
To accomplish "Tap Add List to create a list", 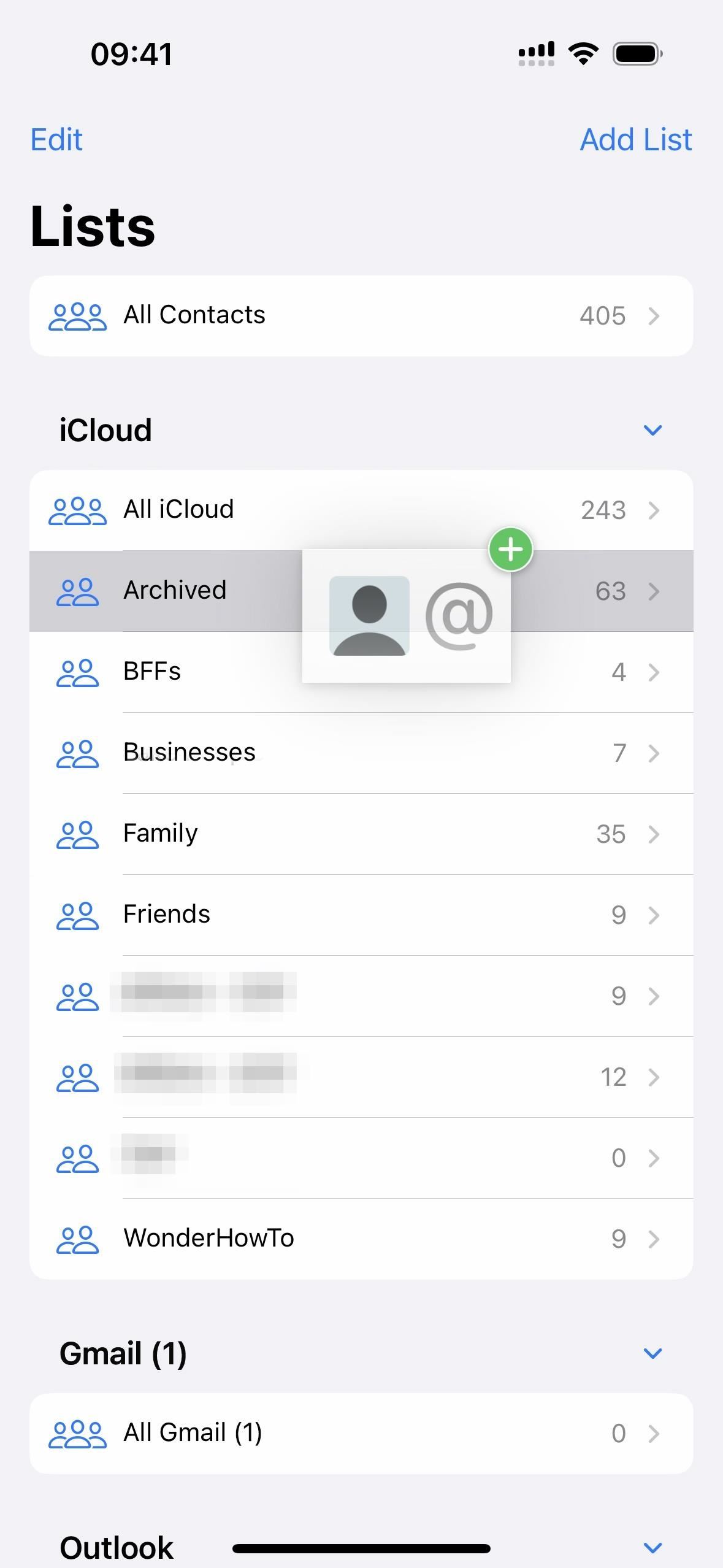I will click(x=635, y=139).
